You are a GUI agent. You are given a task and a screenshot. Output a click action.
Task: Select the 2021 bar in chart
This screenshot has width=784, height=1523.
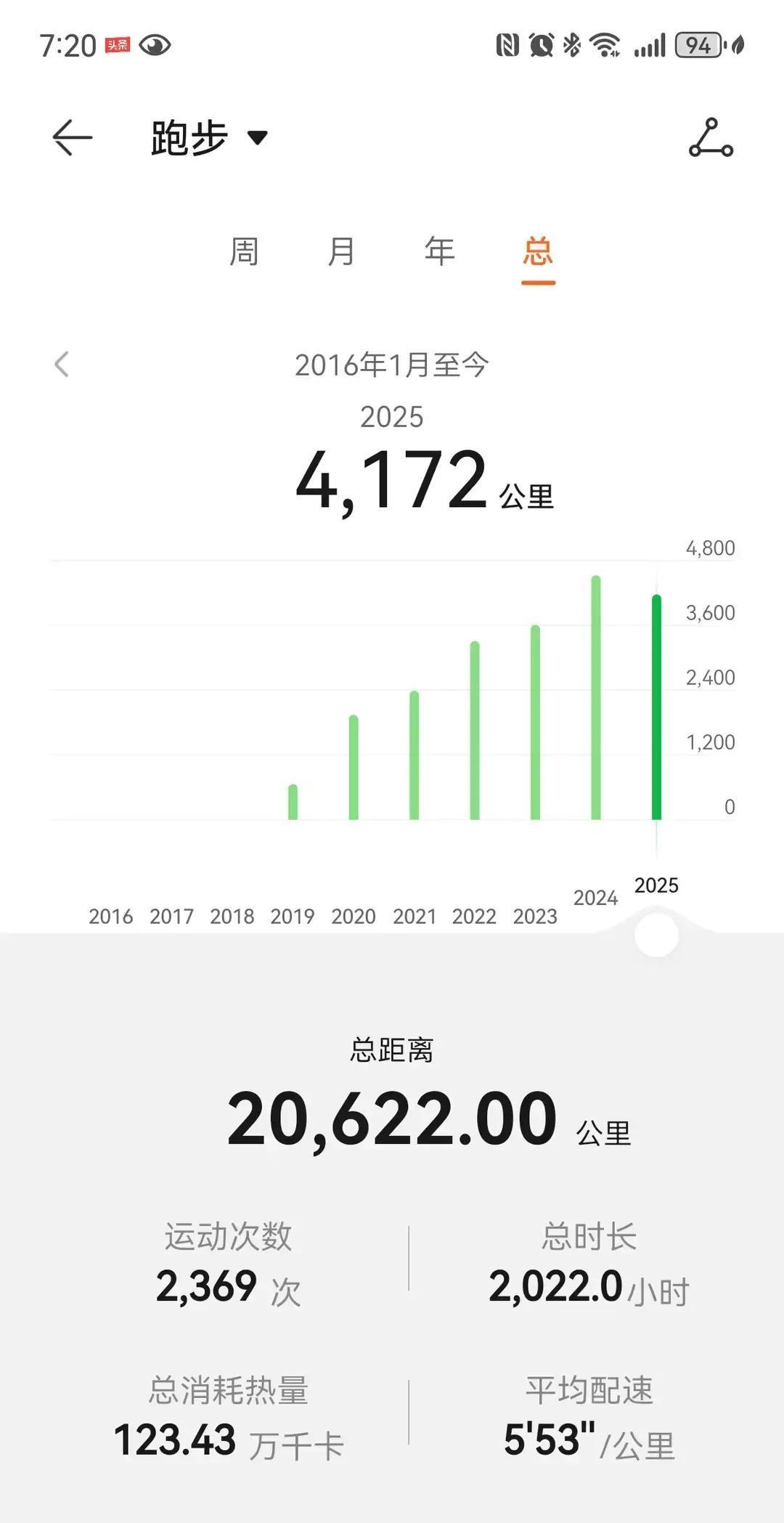(415, 755)
